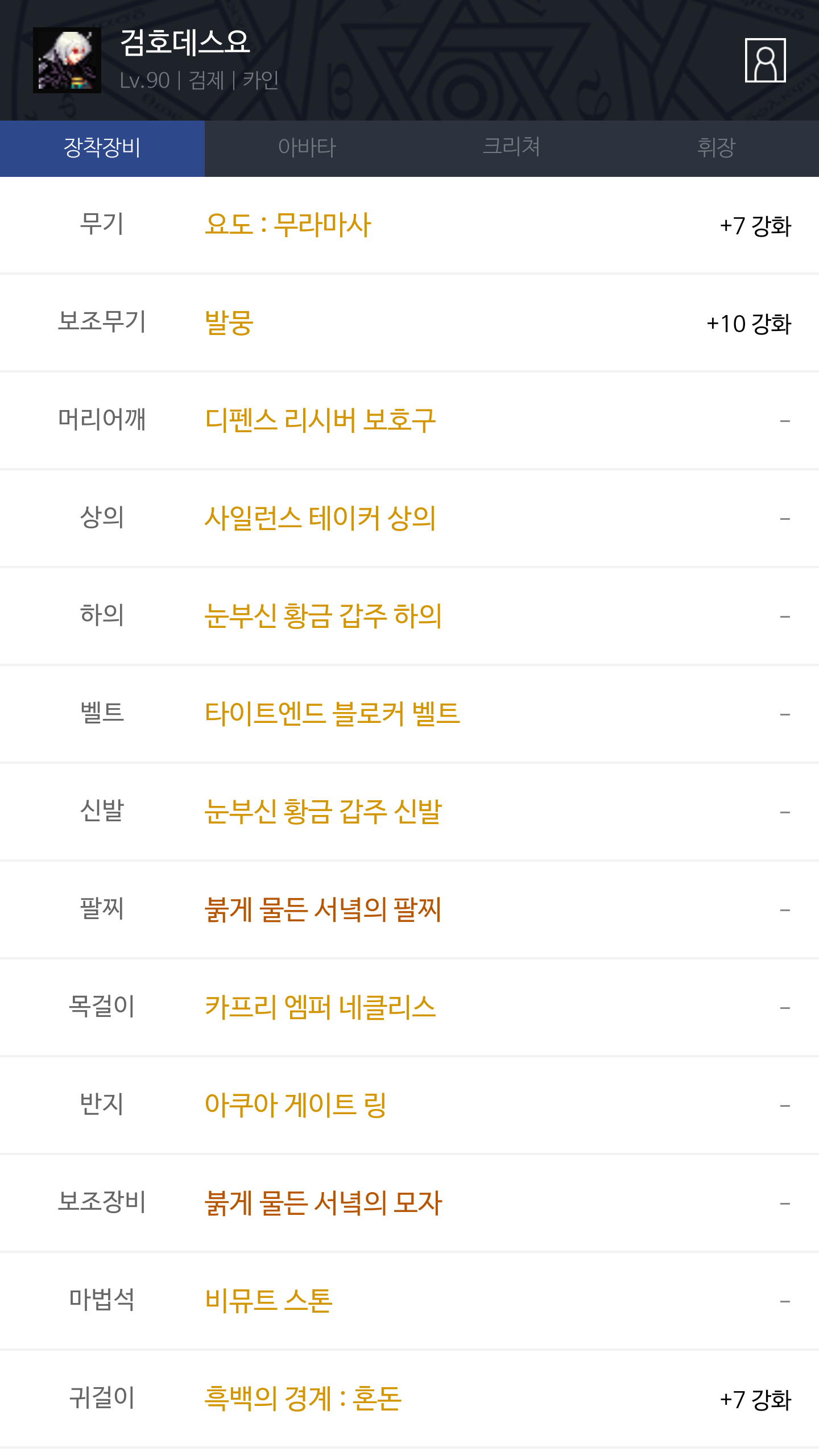View 디펜스 리시버 보호구 details

pos(320,420)
